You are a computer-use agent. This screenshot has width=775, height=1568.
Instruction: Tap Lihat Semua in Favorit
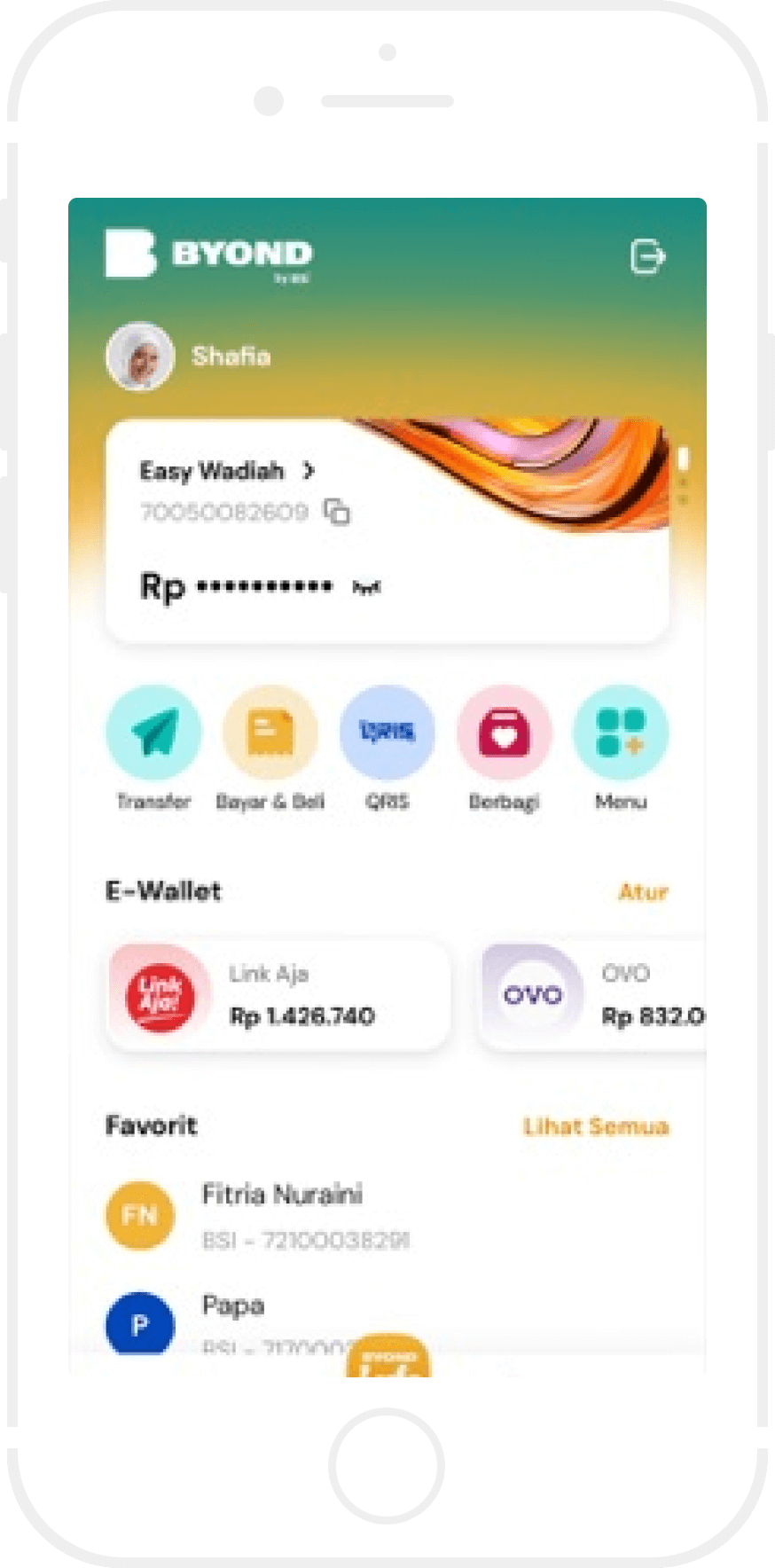[x=596, y=1126]
